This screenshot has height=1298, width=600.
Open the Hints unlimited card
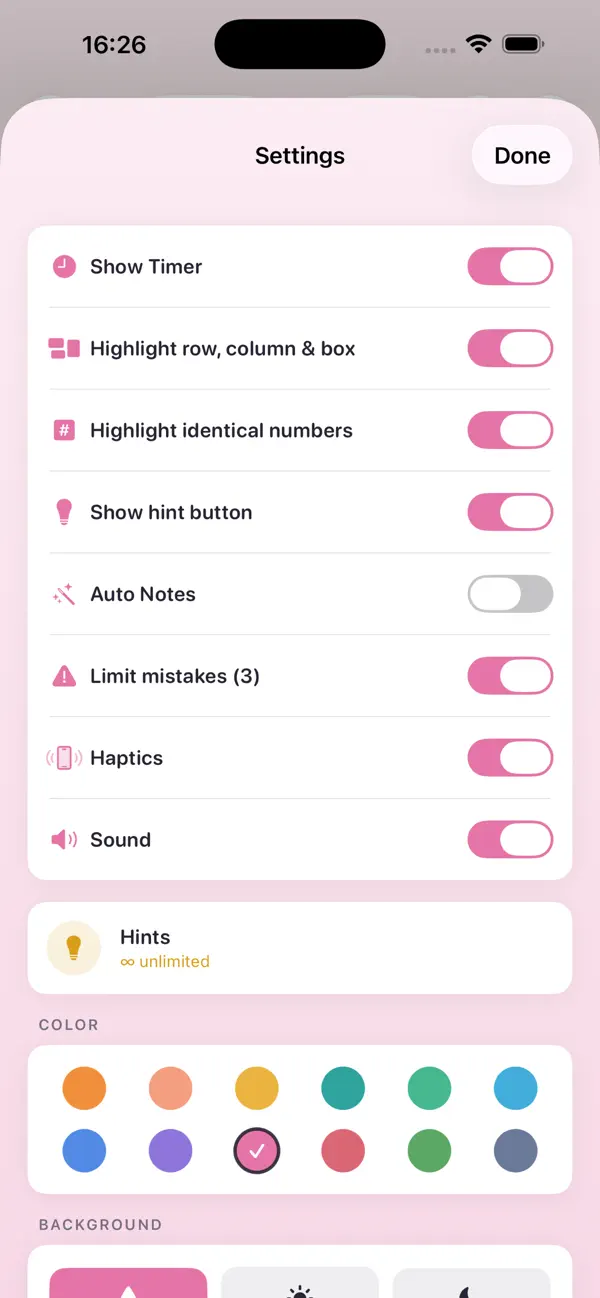300,948
